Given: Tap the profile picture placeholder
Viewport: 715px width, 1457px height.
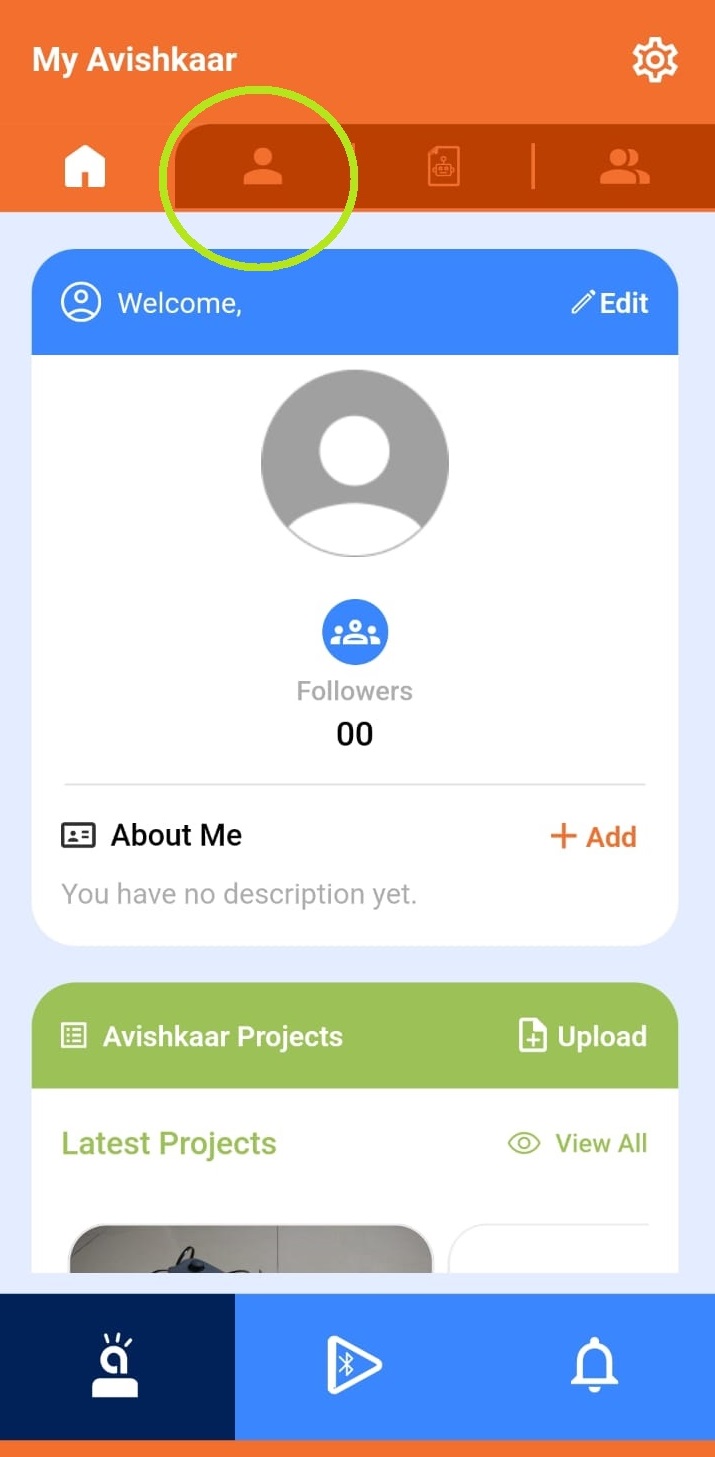Looking at the screenshot, I should pyautogui.click(x=355, y=463).
